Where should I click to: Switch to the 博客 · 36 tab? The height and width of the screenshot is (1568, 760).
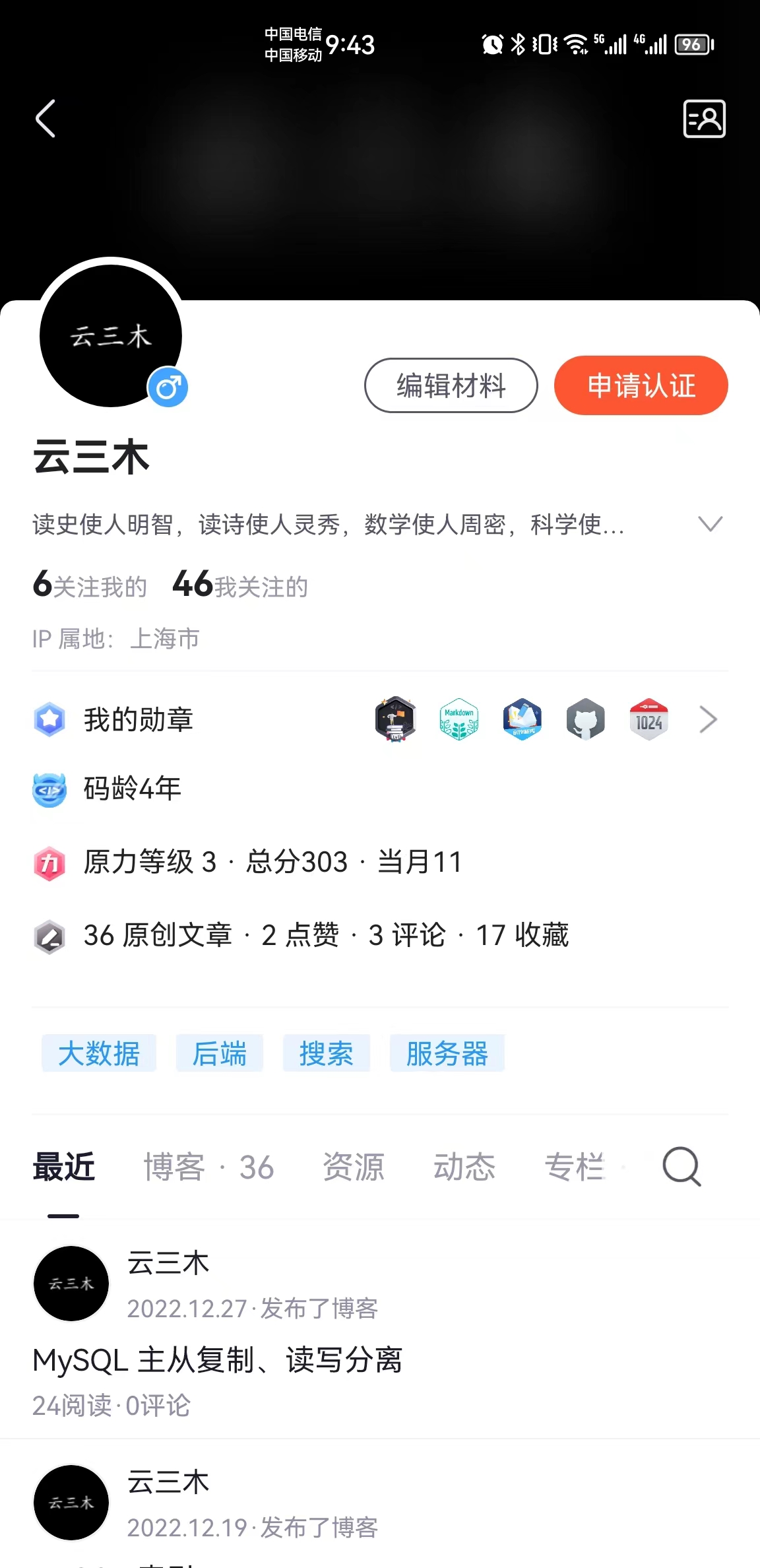[208, 1167]
